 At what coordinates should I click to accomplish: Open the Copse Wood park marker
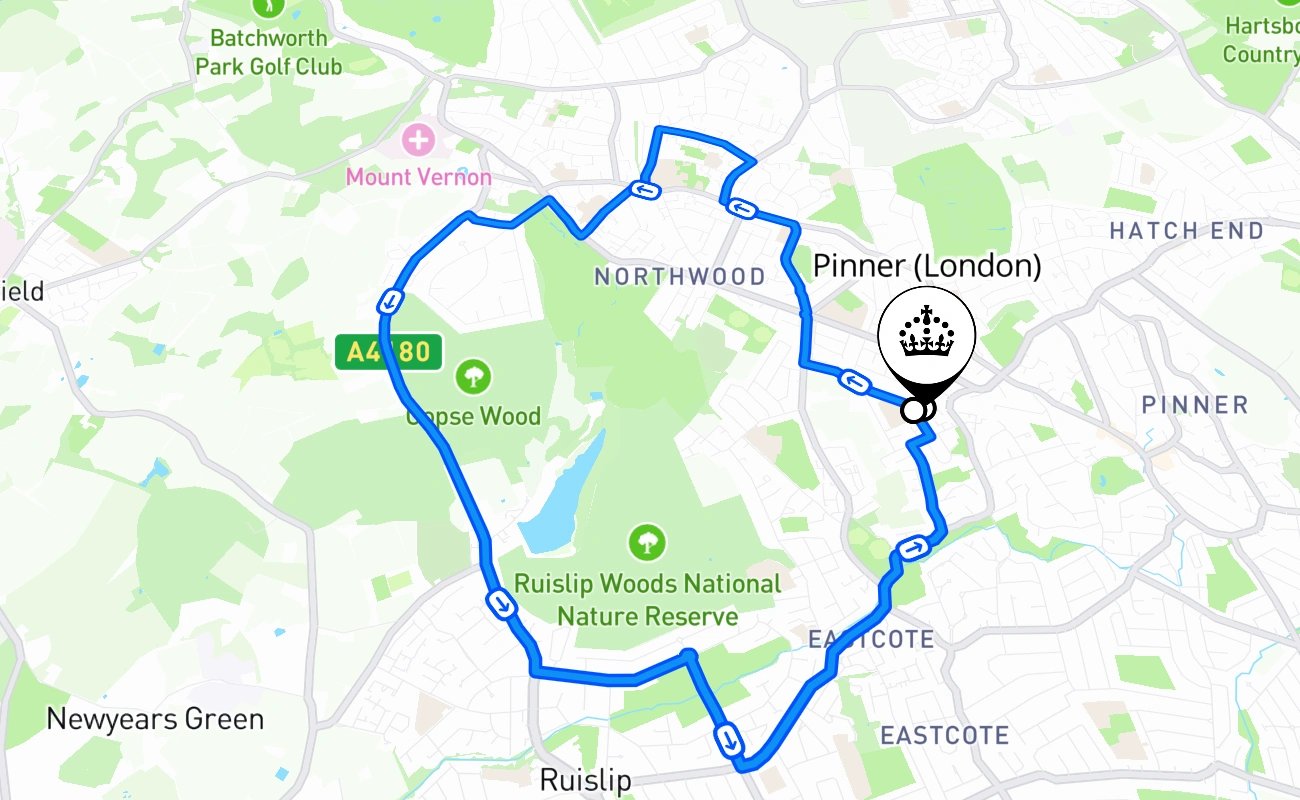click(473, 377)
